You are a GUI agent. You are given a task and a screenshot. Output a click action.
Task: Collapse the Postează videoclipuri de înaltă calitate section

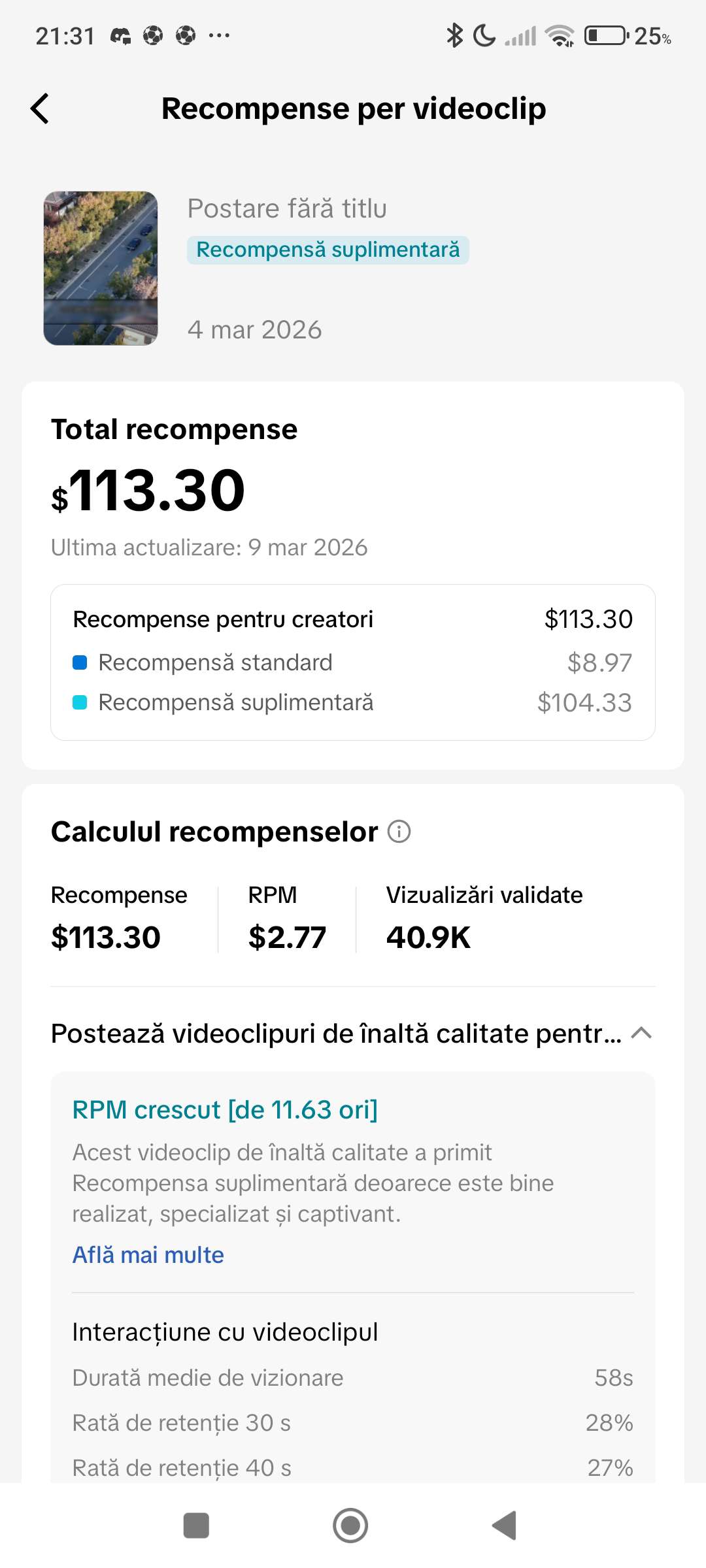[642, 1033]
